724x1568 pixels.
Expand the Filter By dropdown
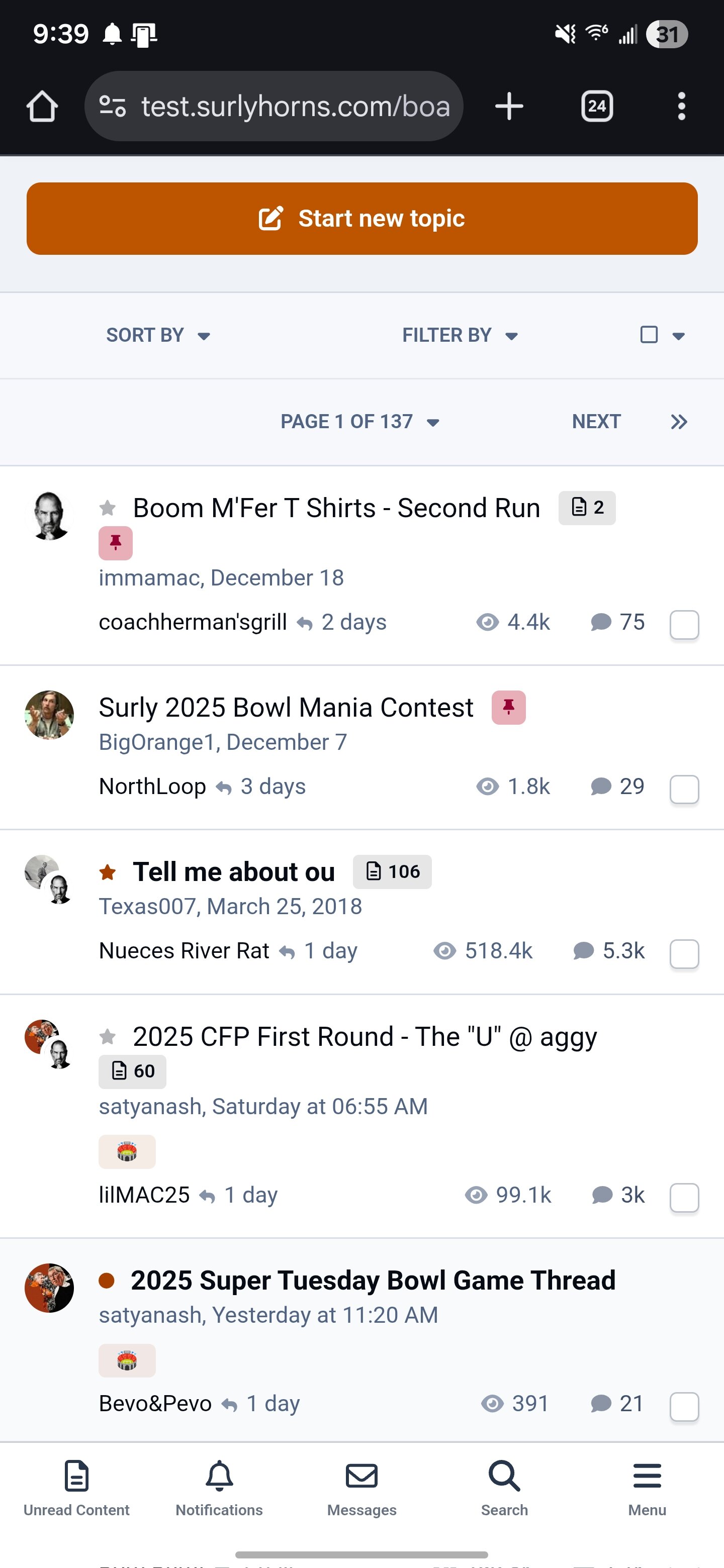(x=459, y=335)
